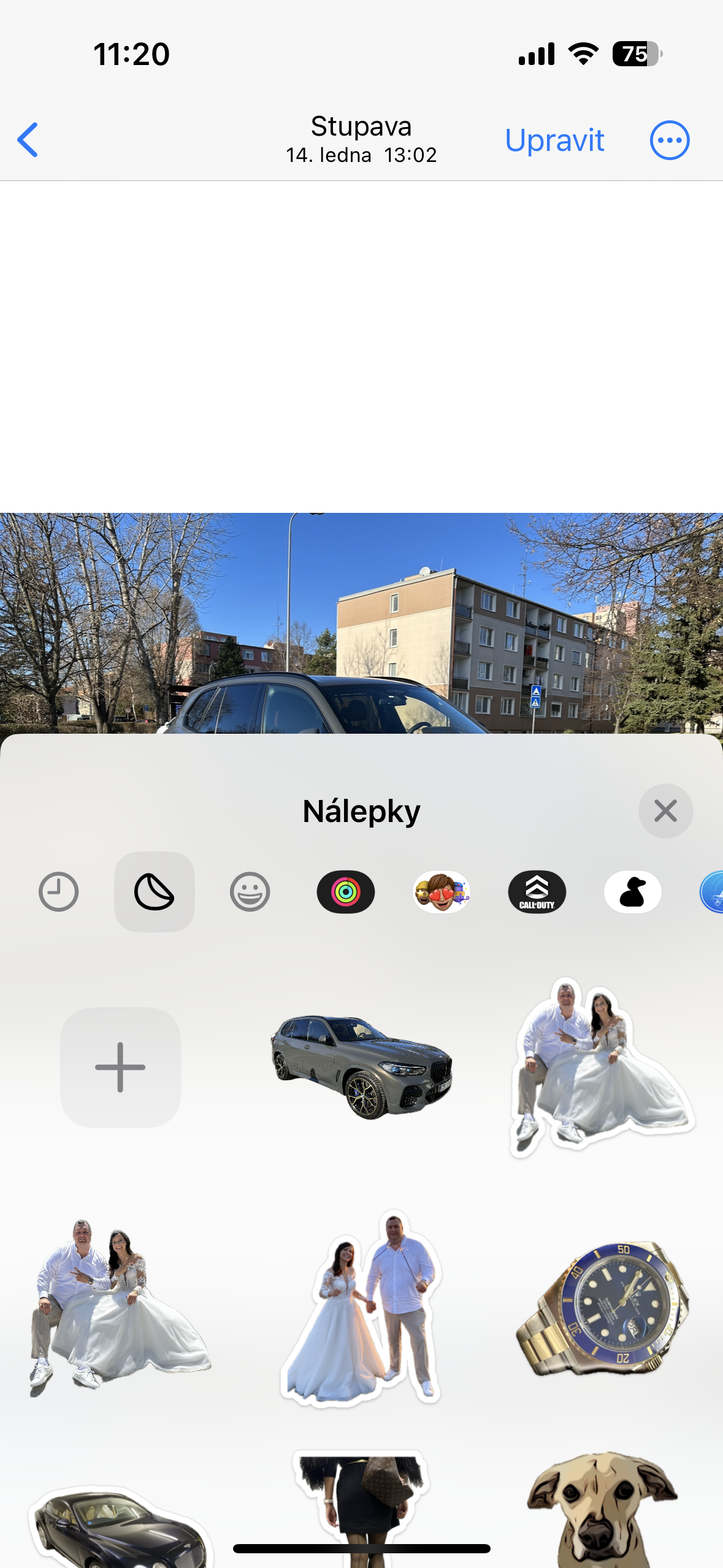Open the Memoji stickers pack

(442, 891)
